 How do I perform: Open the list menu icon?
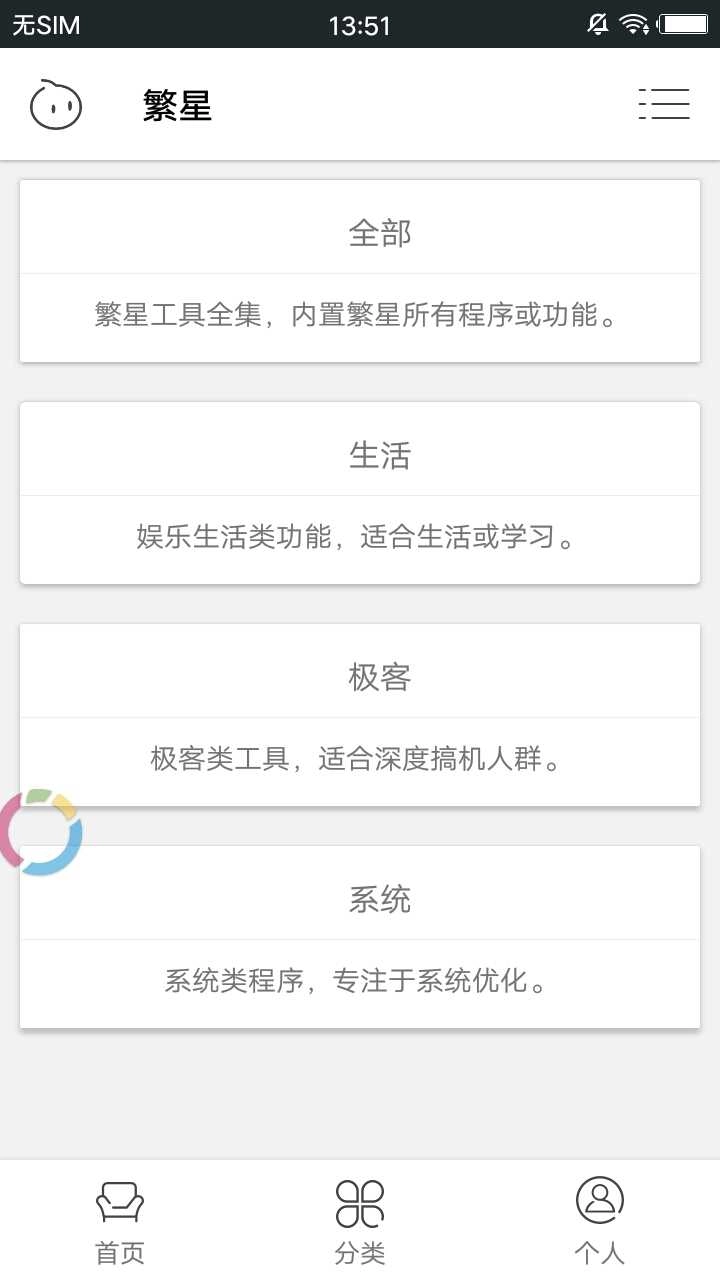point(664,104)
